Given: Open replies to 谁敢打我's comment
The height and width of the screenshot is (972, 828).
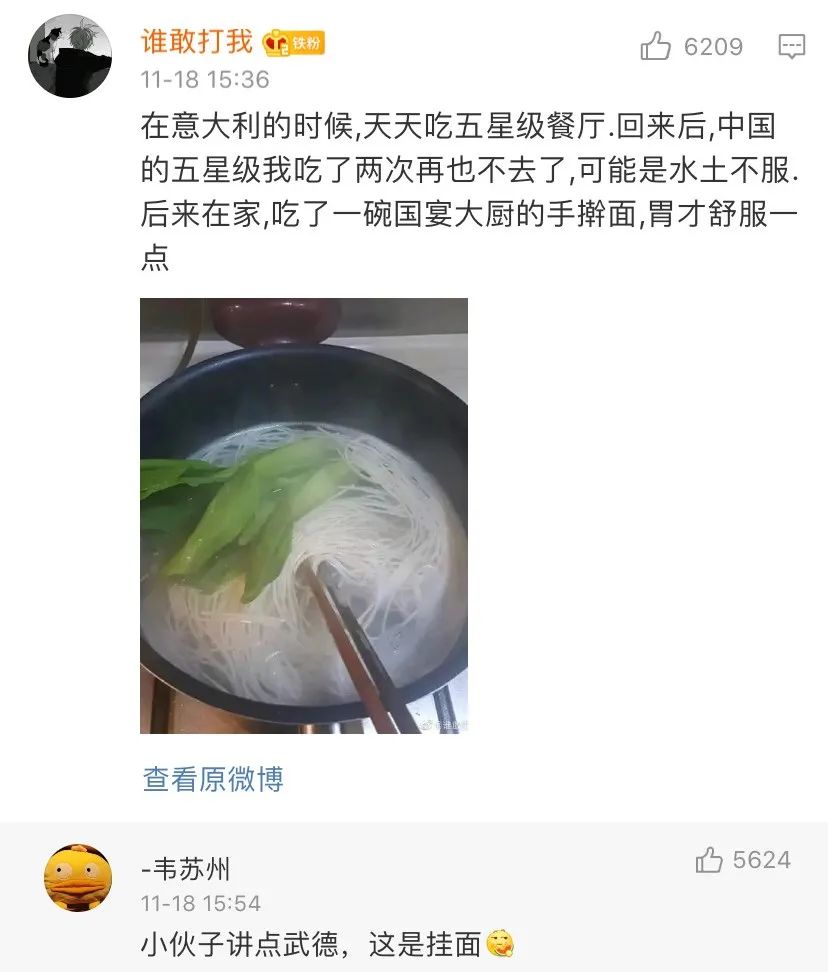Looking at the screenshot, I should (x=791, y=46).
